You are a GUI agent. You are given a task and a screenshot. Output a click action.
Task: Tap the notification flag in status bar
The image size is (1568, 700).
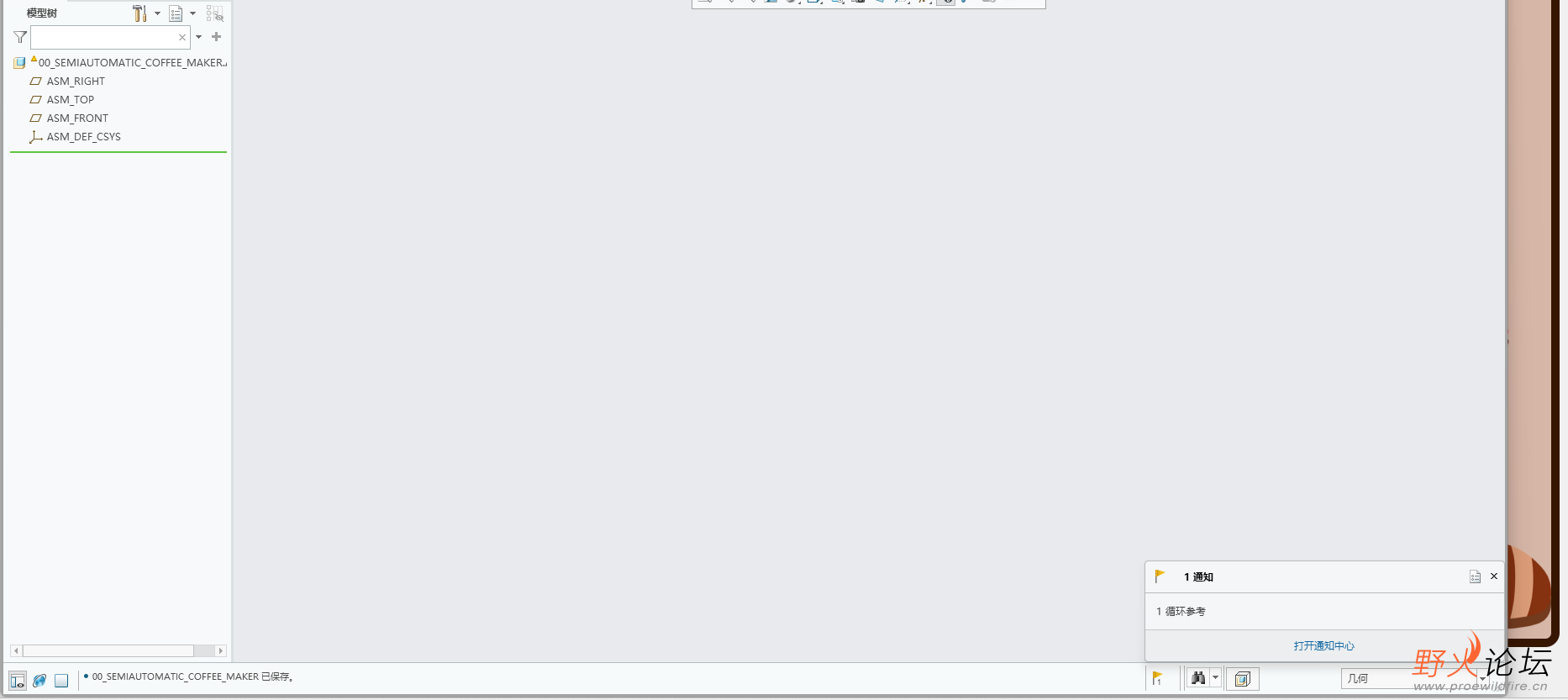tap(1158, 679)
